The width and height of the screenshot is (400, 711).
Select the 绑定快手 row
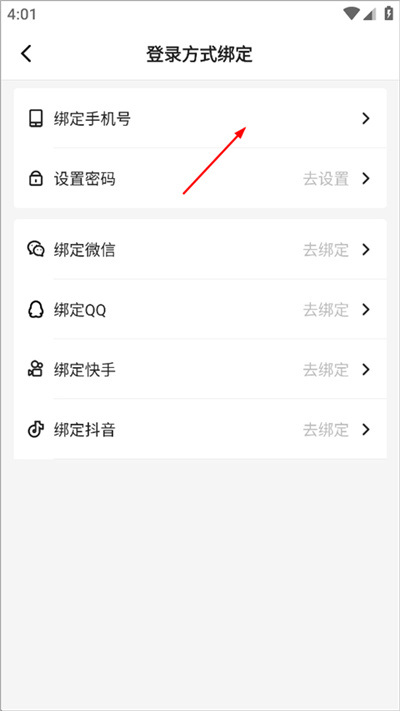point(200,369)
